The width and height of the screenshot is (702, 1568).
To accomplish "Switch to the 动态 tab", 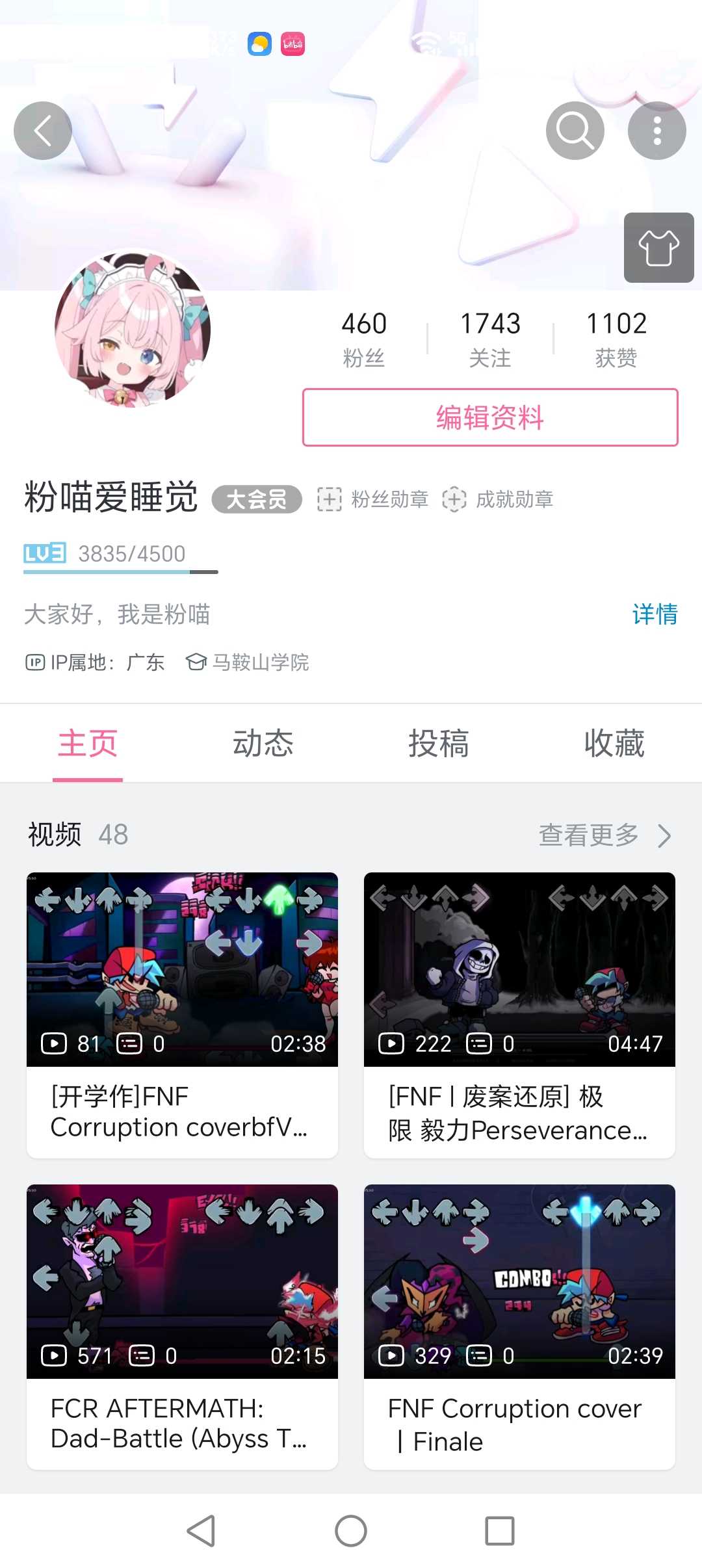I will pyautogui.click(x=263, y=743).
